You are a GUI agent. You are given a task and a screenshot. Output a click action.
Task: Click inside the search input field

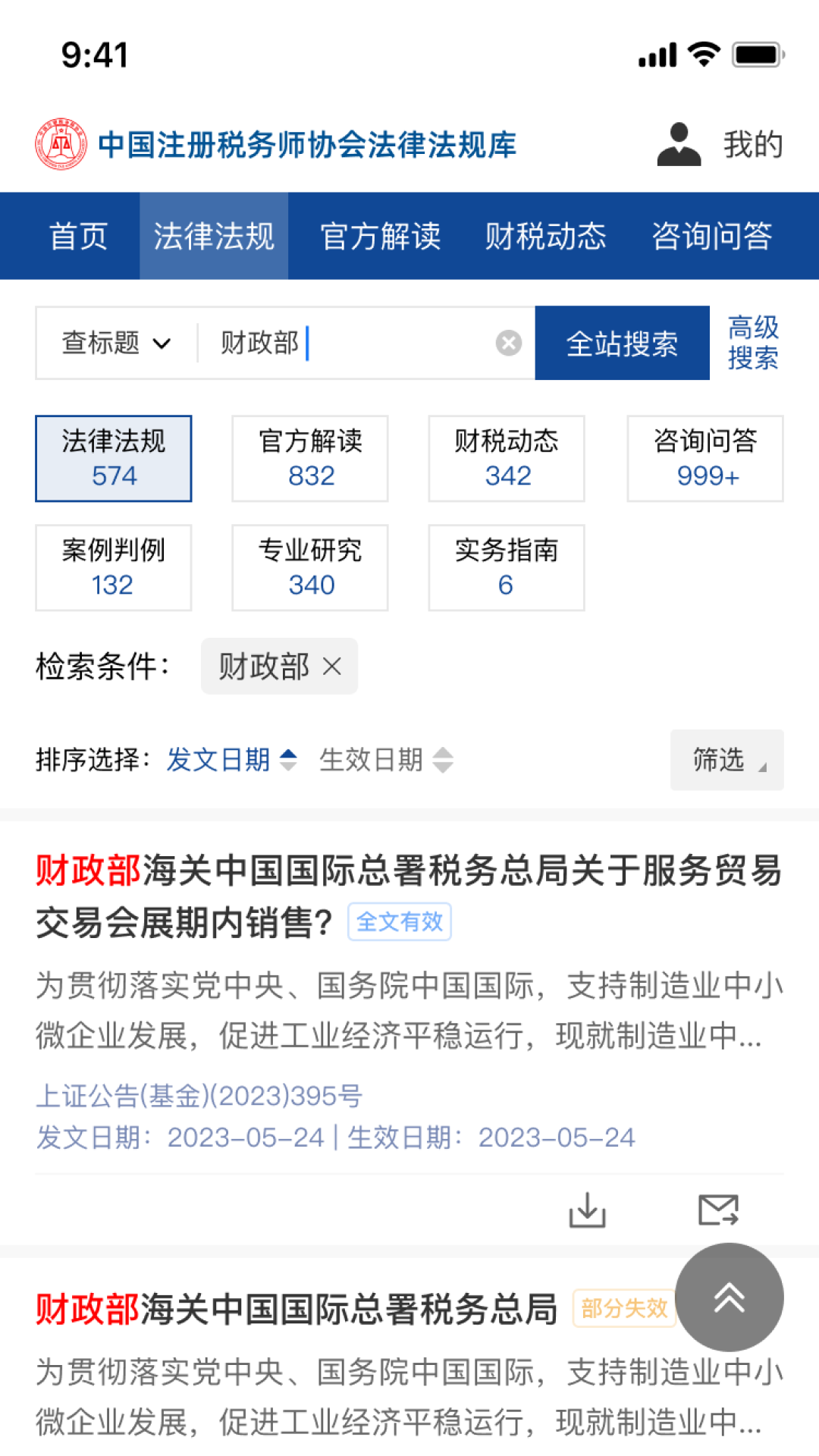[x=341, y=343]
